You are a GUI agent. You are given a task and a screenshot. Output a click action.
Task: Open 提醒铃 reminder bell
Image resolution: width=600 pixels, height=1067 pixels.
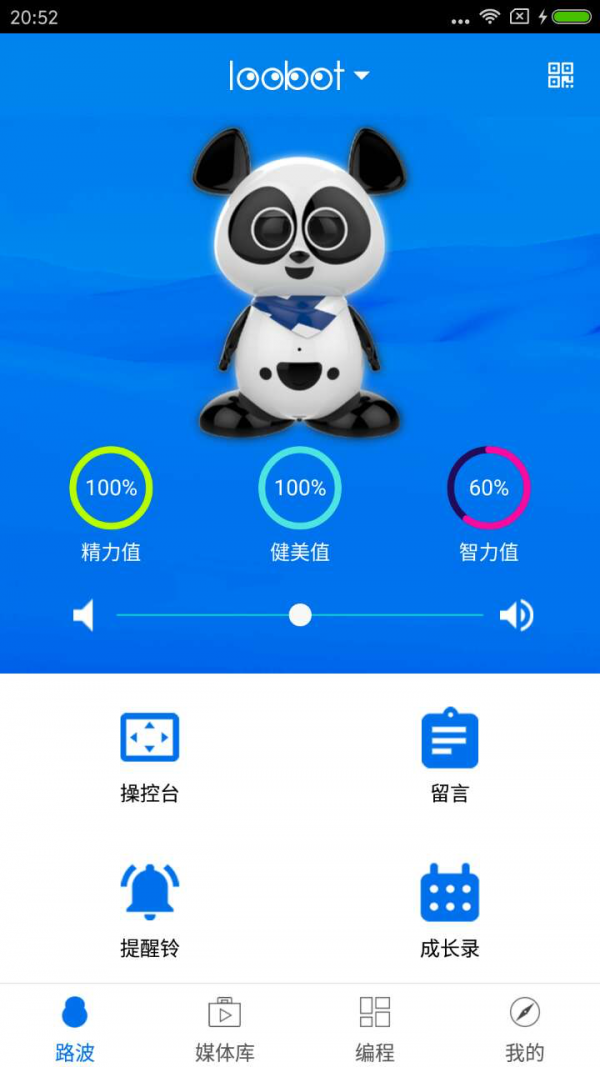(x=150, y=909)
